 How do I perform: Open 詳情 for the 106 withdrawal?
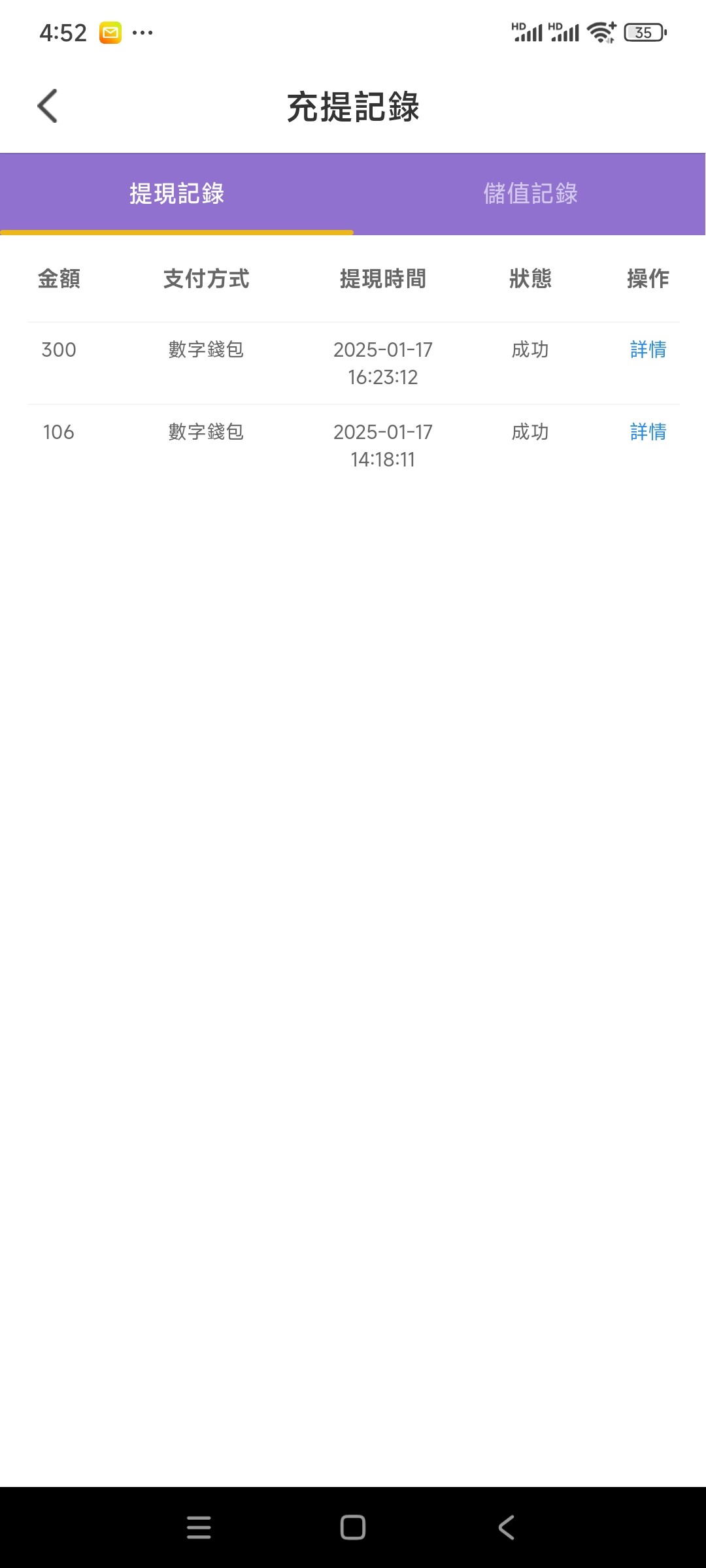coord(648,432)
